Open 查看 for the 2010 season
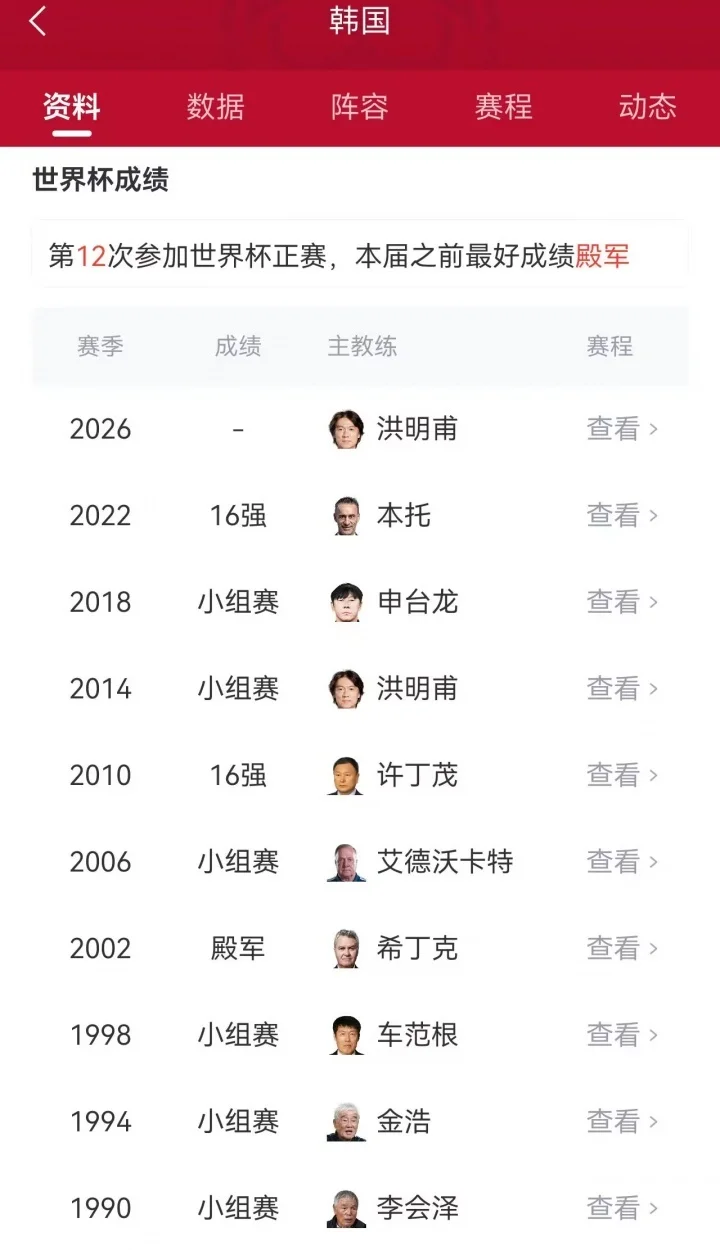Image resolution: width=720 pixels, height=1250 pixels. (x=622, y=775)
